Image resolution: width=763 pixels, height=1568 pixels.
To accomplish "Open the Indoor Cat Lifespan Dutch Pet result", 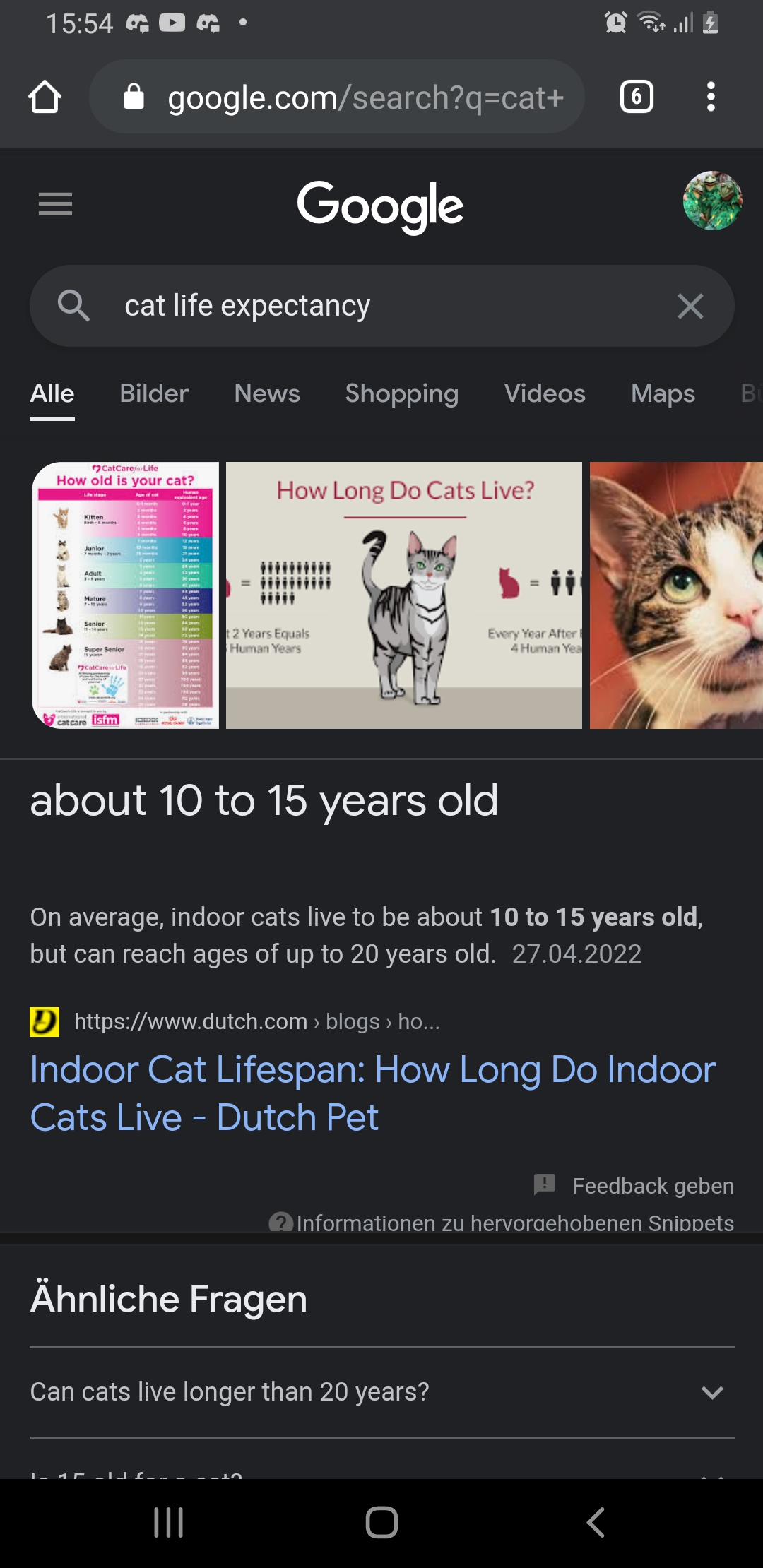I will pos(372,1093).
